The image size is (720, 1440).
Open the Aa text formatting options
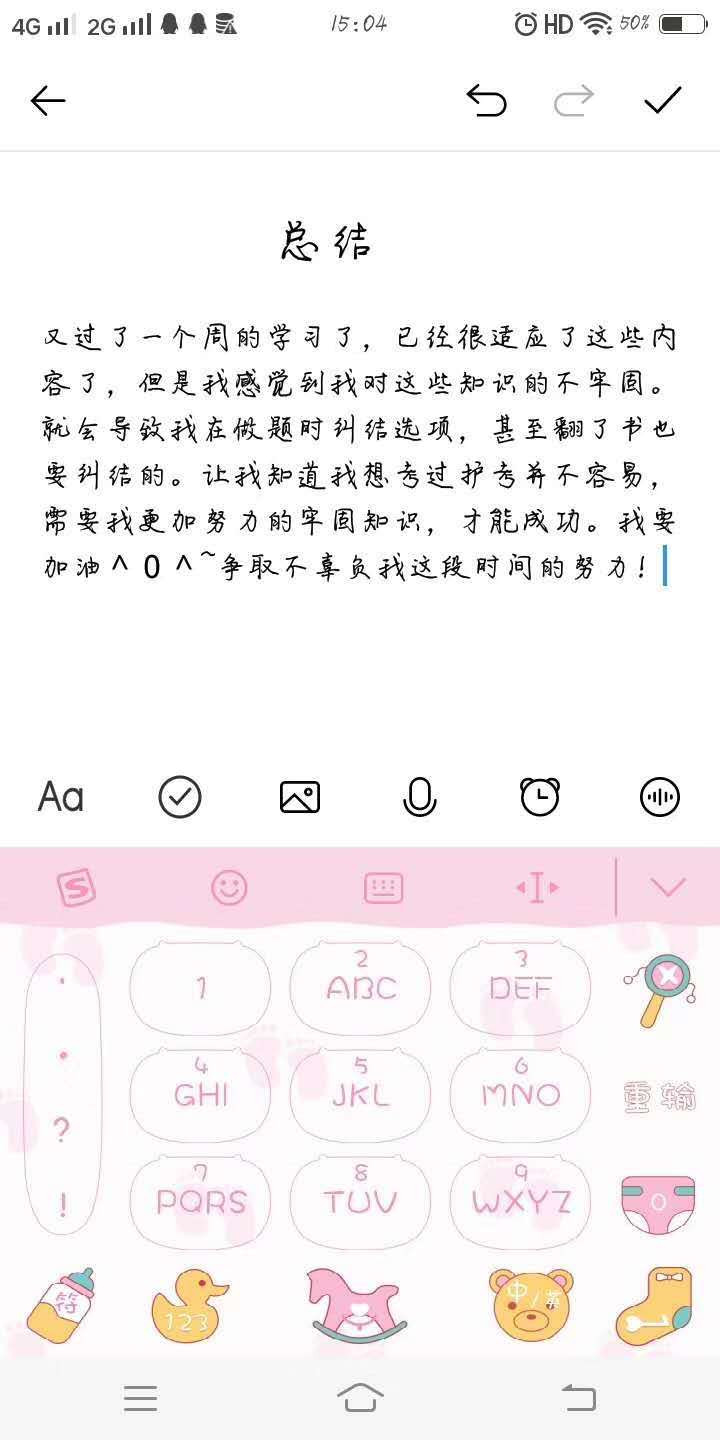(x=61, y=797)
